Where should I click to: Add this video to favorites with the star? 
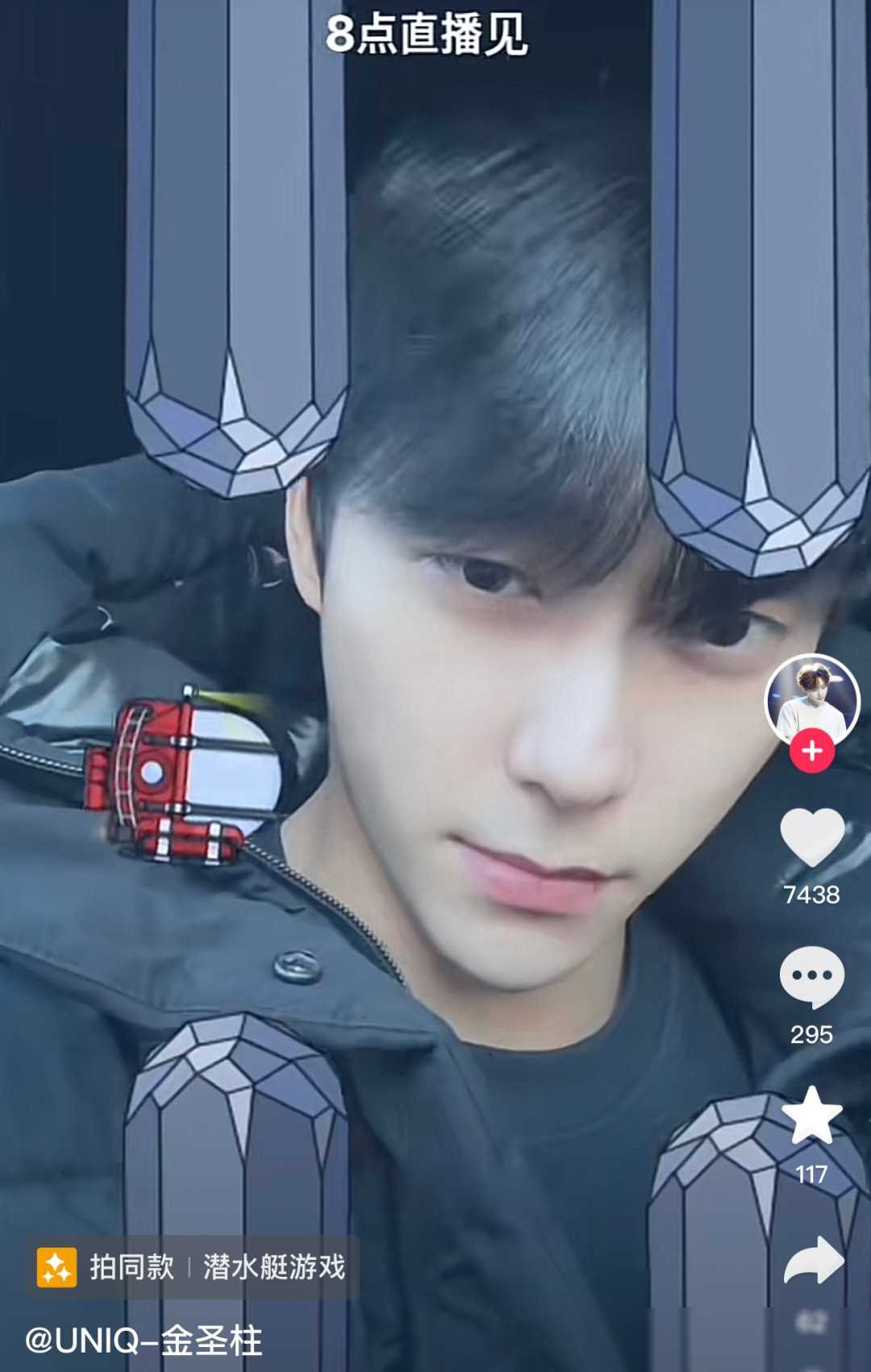point(811,1116)
